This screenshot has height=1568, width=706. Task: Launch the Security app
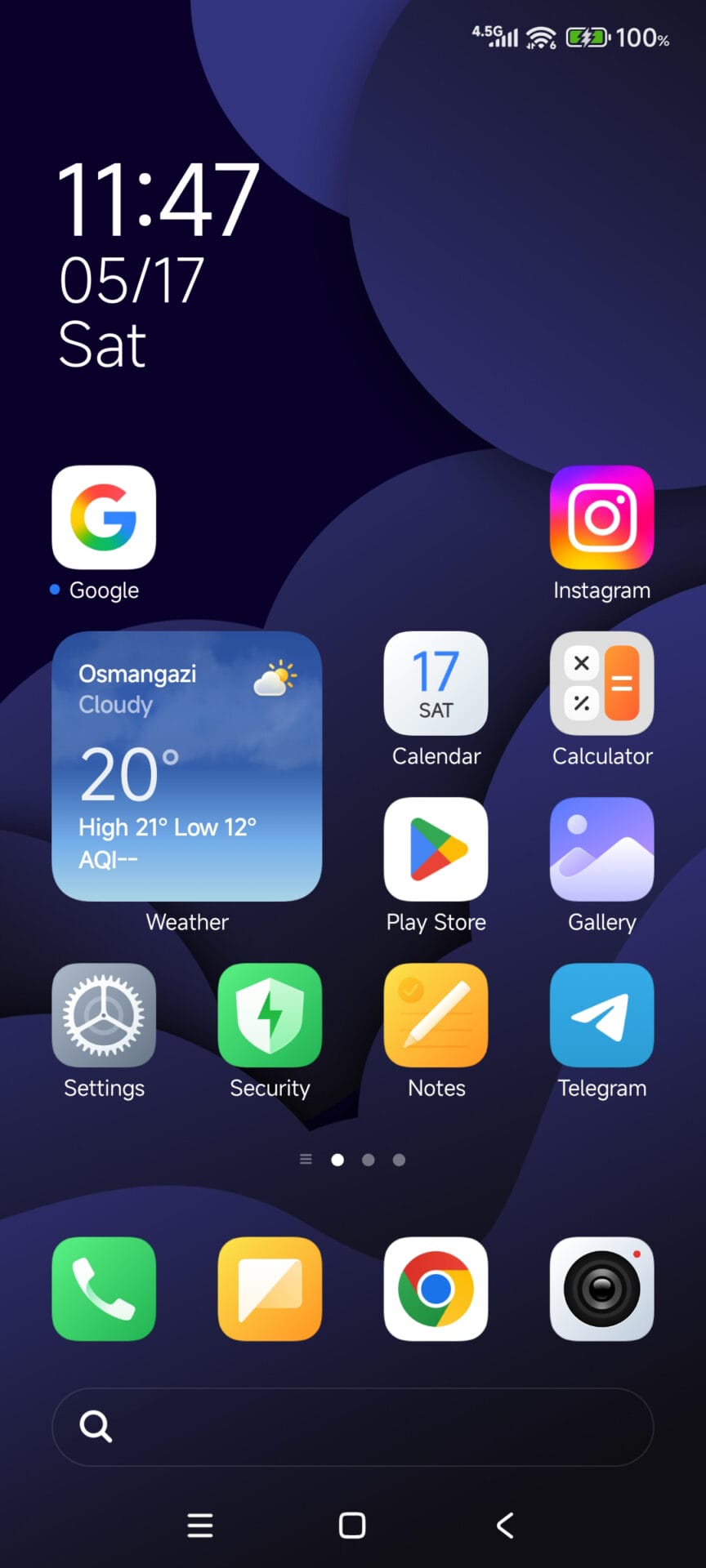click(270, 1015)
